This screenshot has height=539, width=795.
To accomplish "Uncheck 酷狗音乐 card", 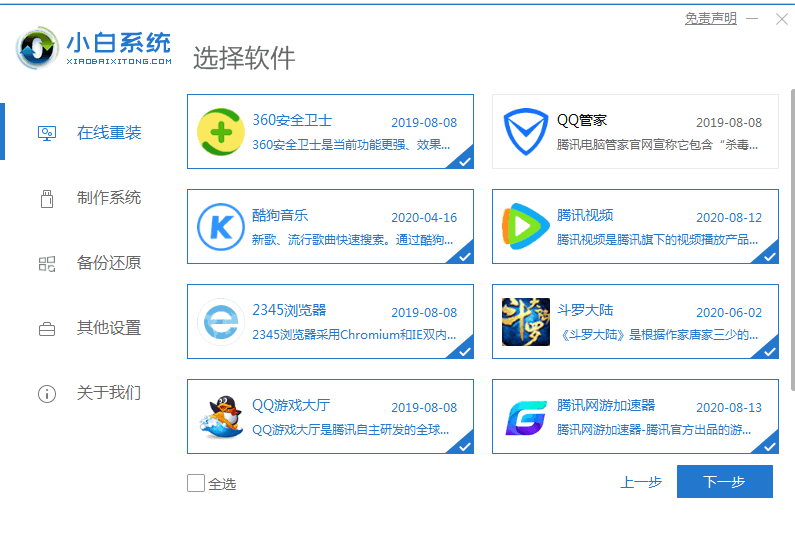I will pos(330,227).
